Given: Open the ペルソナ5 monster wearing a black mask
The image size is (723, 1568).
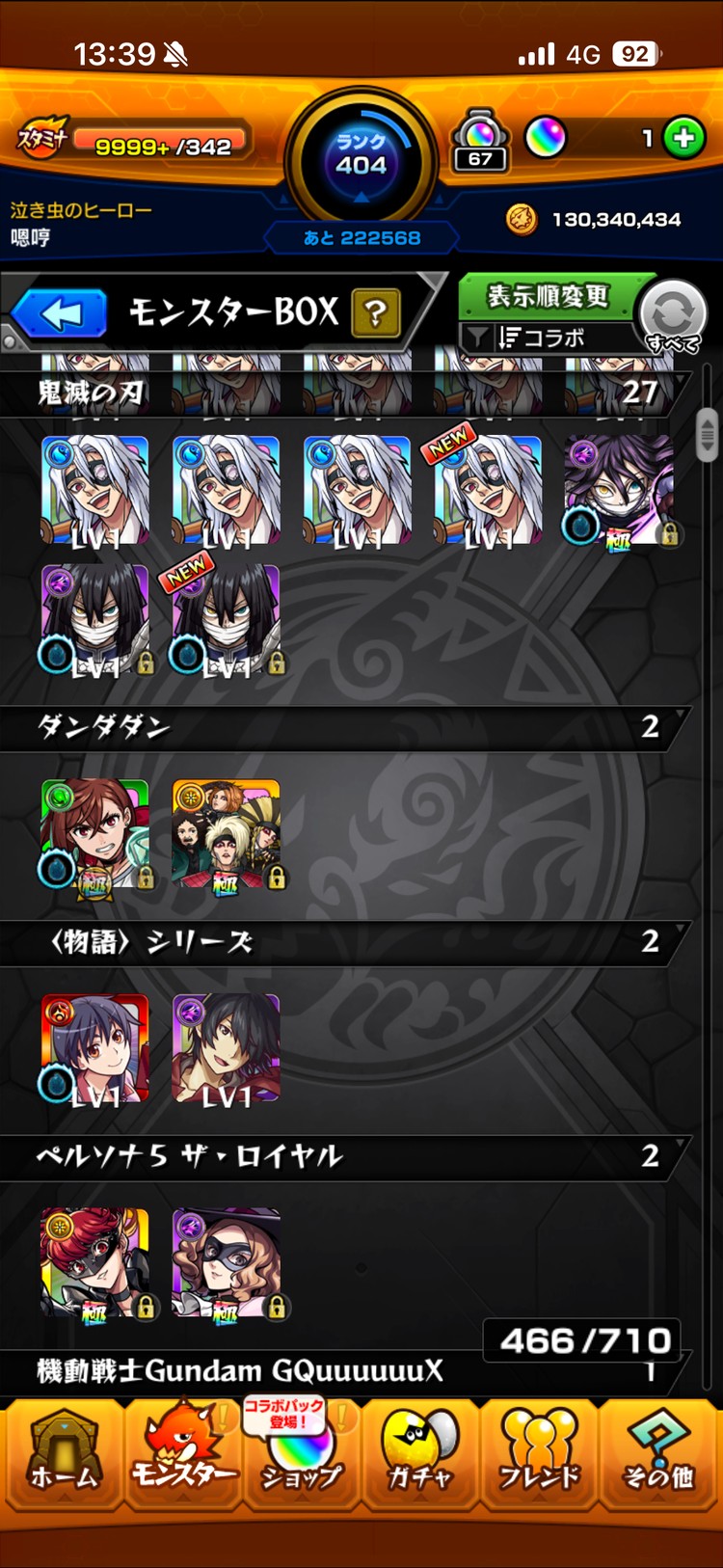Looking at the screenshot, I should coord(227,1263).
